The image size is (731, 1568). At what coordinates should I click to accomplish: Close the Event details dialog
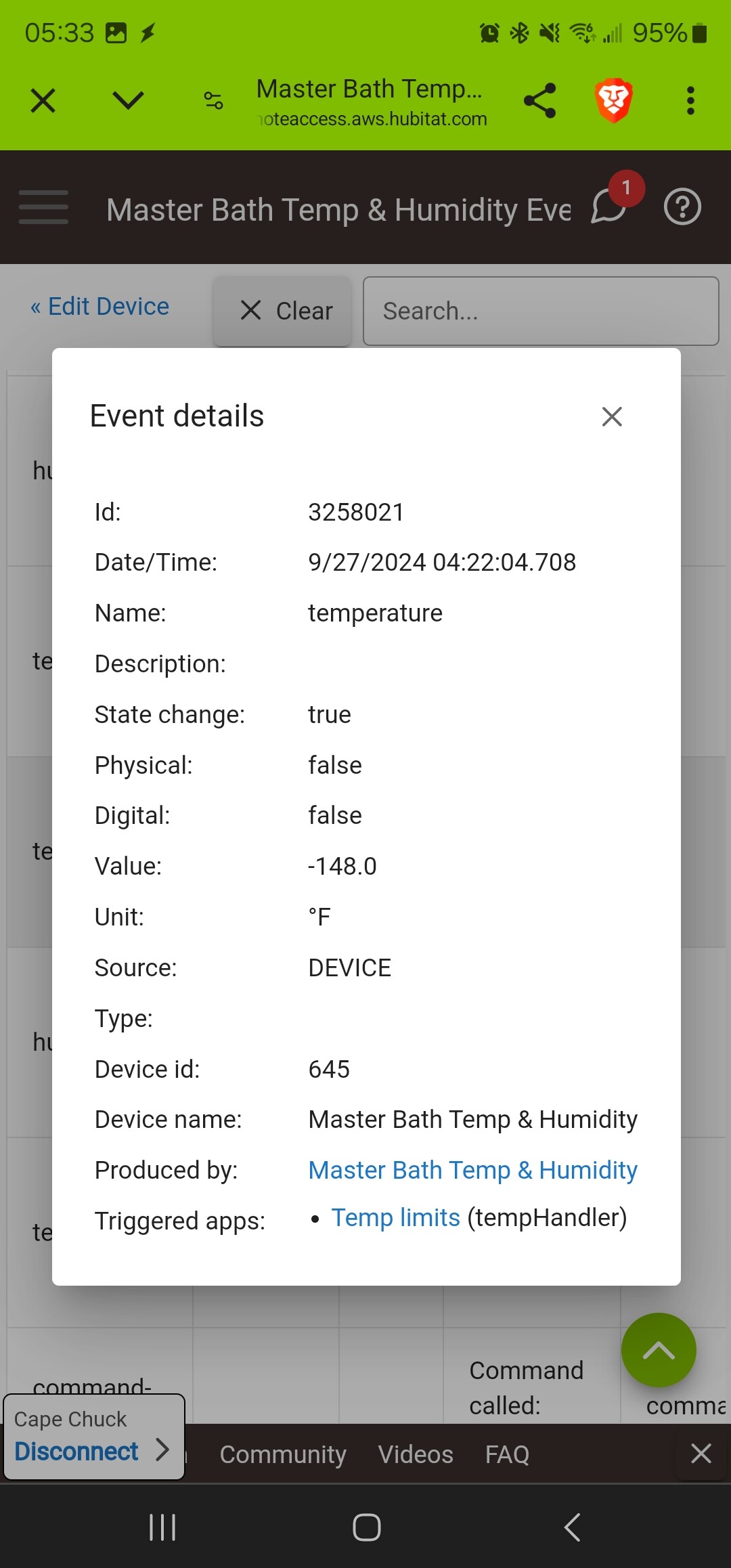[612, 416]
